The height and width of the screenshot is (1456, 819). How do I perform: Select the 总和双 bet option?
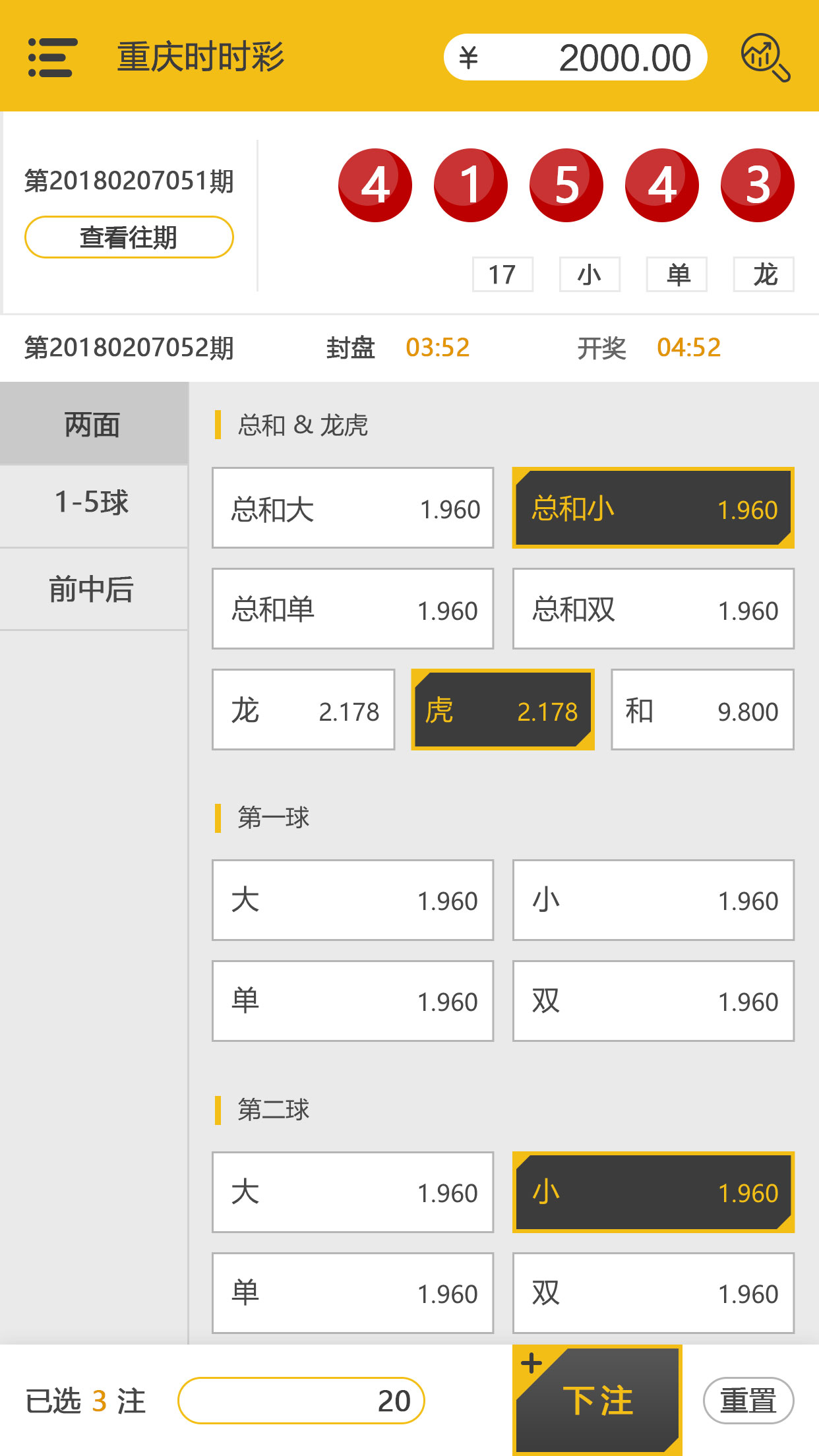click(653, 609)
